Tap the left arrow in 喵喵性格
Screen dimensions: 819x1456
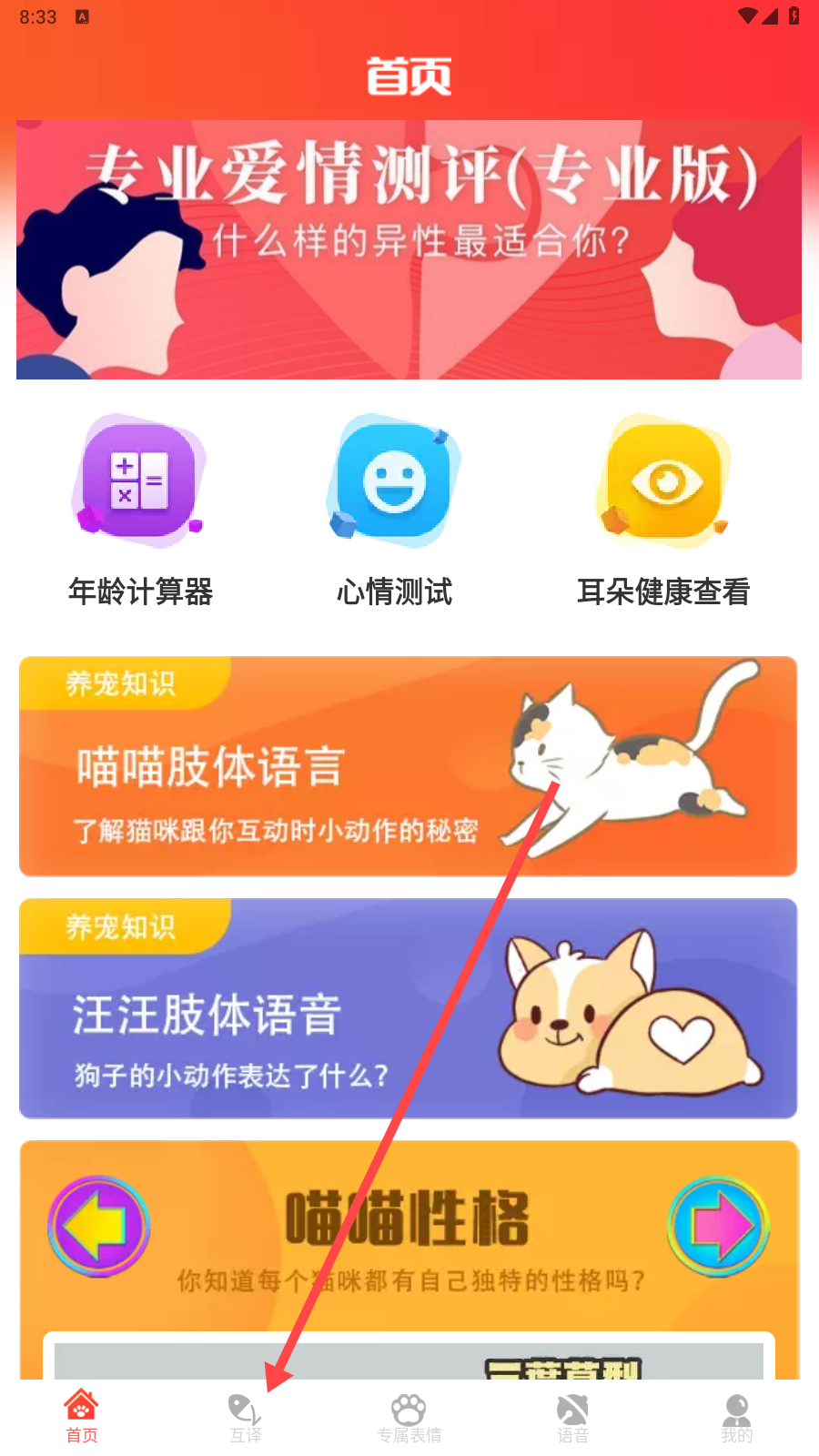pyautogui.click(x=98, y=1226)
